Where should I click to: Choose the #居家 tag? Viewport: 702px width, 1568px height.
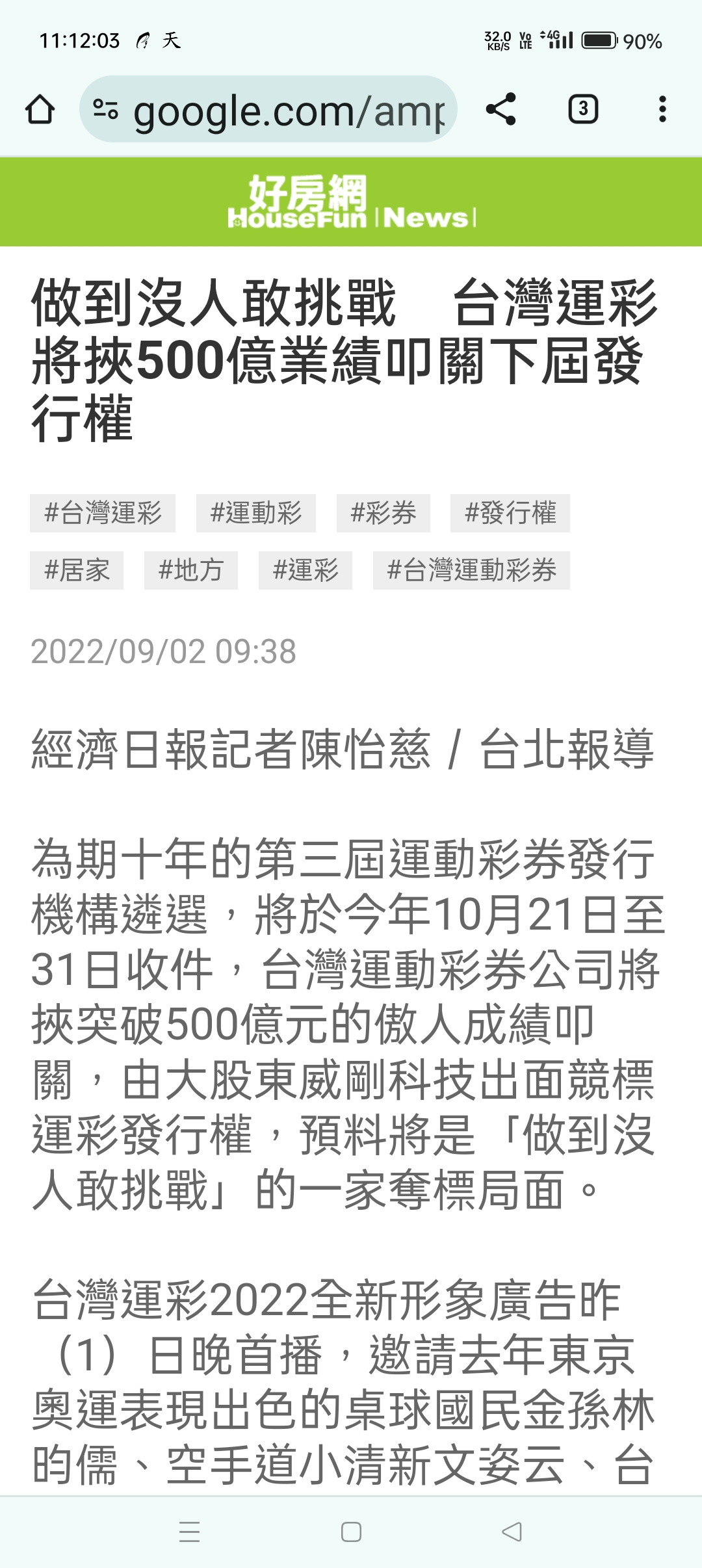click(77, 570)
